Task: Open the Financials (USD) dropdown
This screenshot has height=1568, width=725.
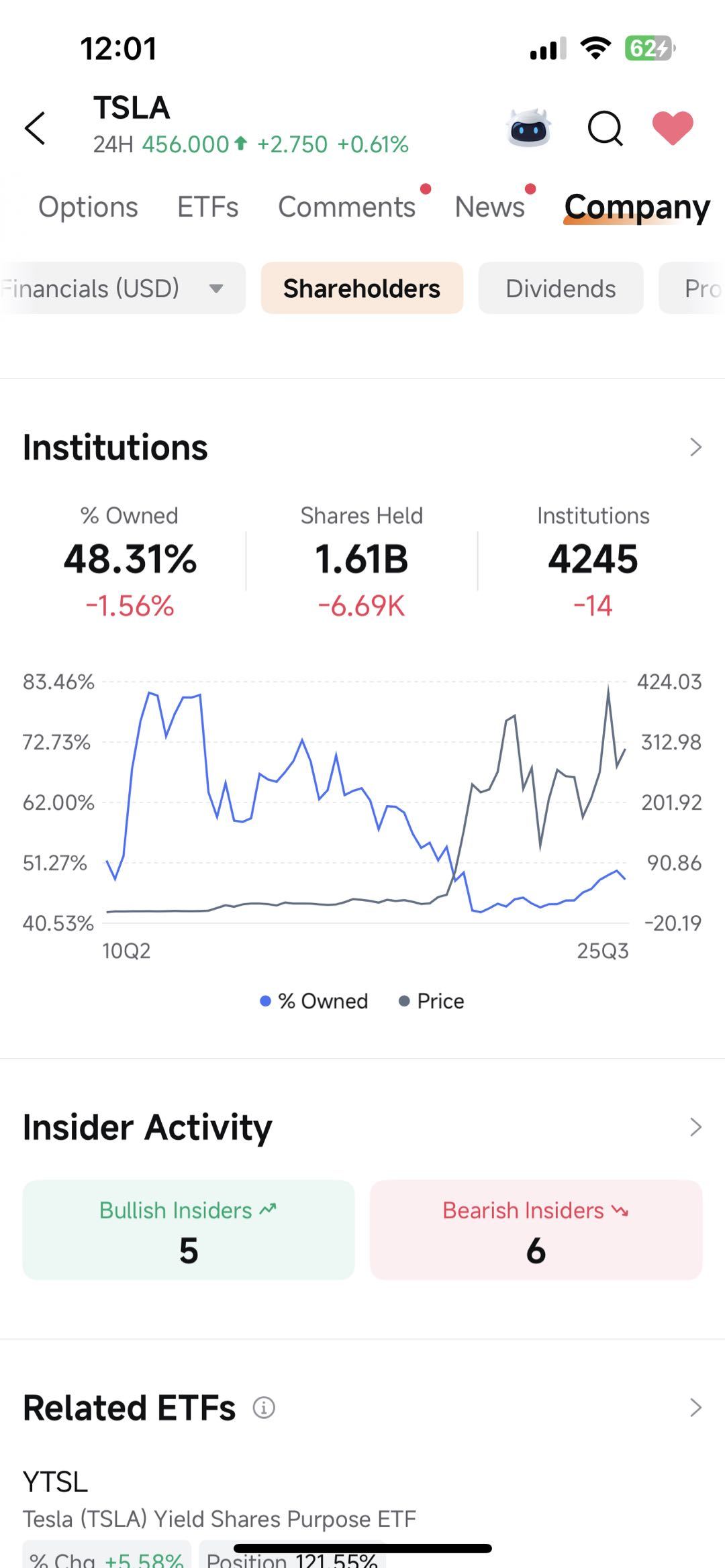Action: point(121,288)
